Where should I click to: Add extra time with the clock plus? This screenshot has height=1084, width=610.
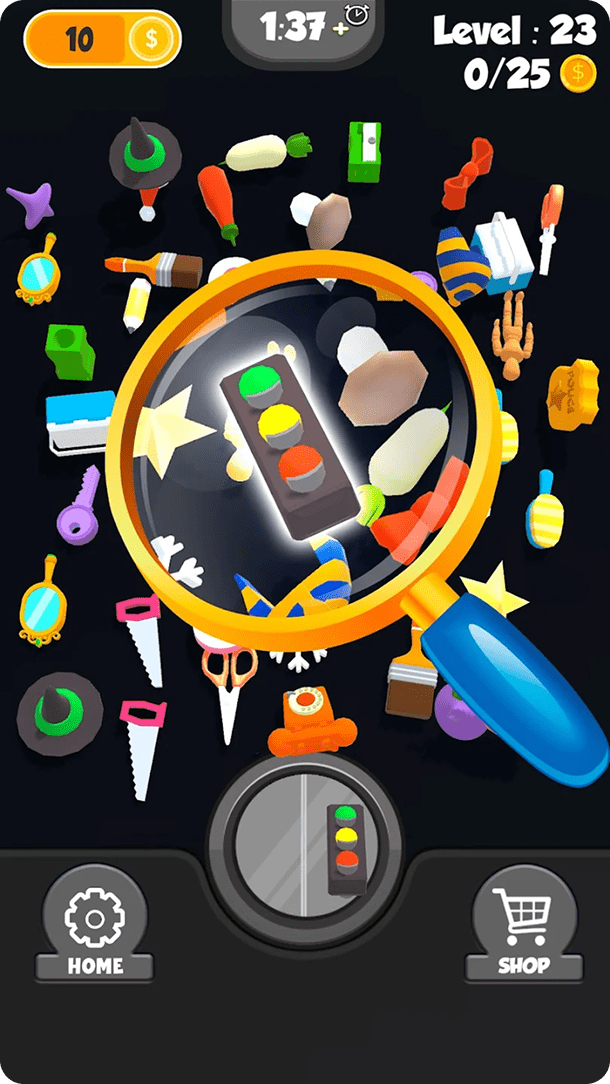(350, 24)
